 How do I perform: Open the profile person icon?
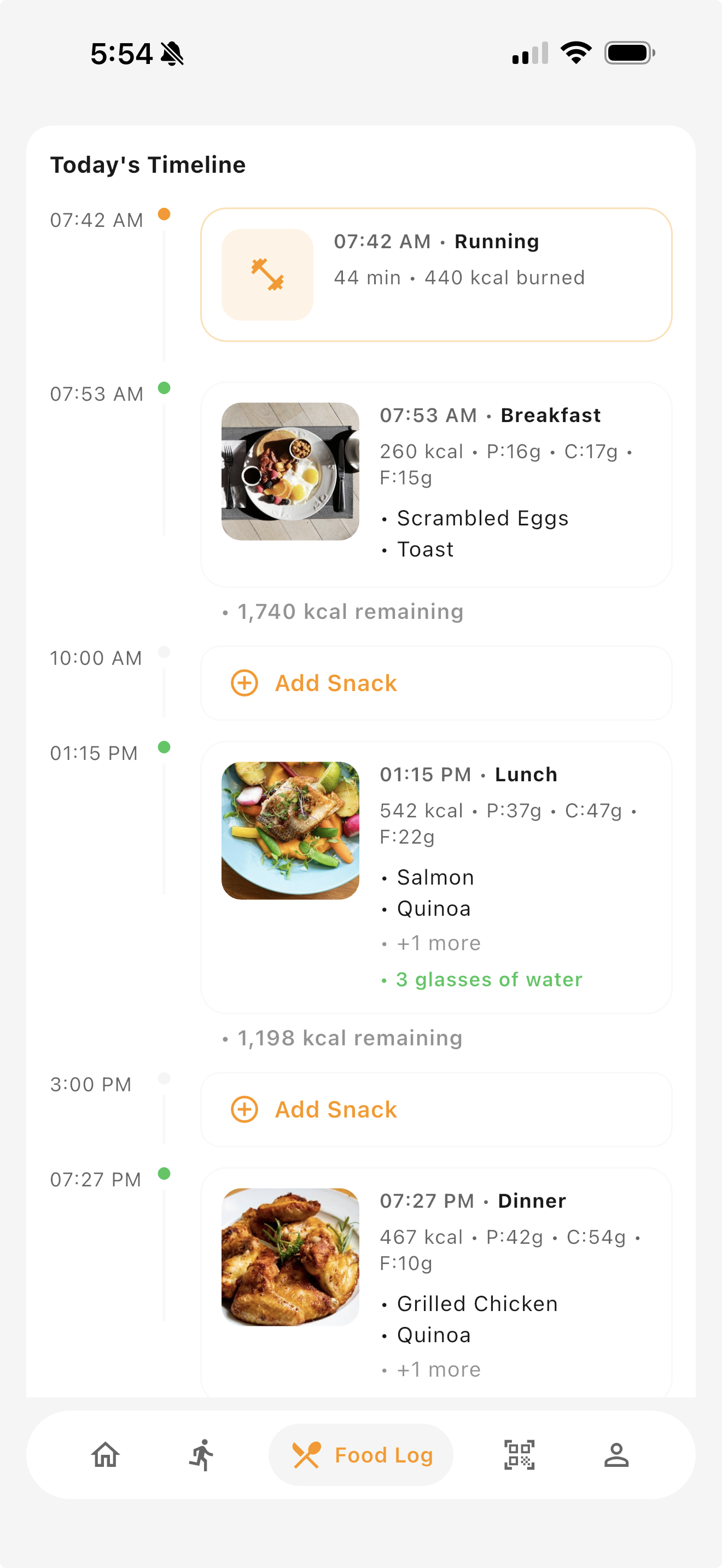616,1455
